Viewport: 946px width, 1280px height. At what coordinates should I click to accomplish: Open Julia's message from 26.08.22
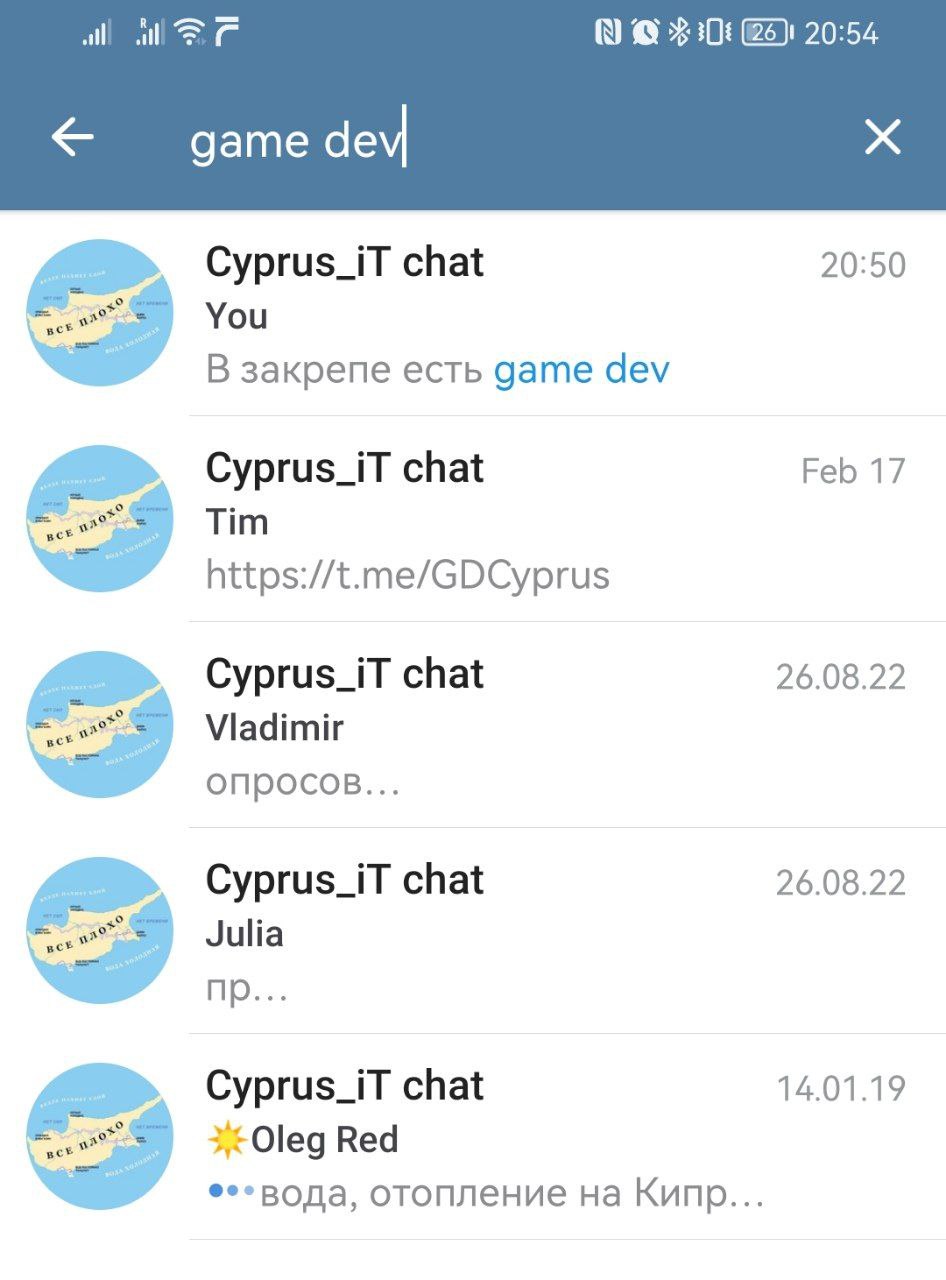point(555,933)
